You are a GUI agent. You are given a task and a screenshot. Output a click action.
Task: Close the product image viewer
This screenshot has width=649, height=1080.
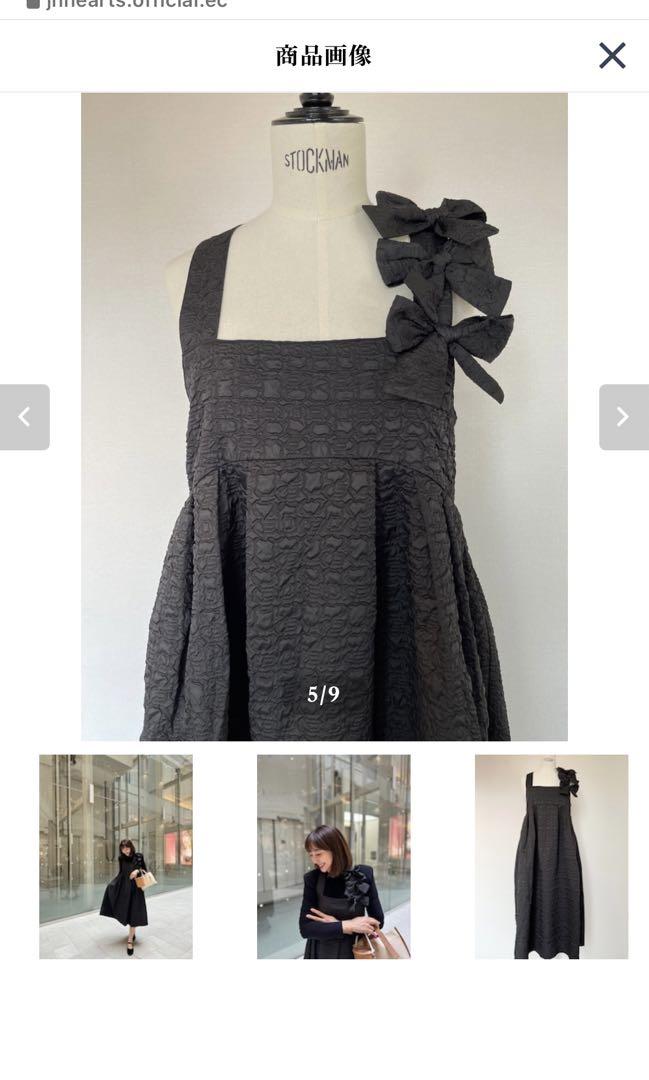pos(612,56)
